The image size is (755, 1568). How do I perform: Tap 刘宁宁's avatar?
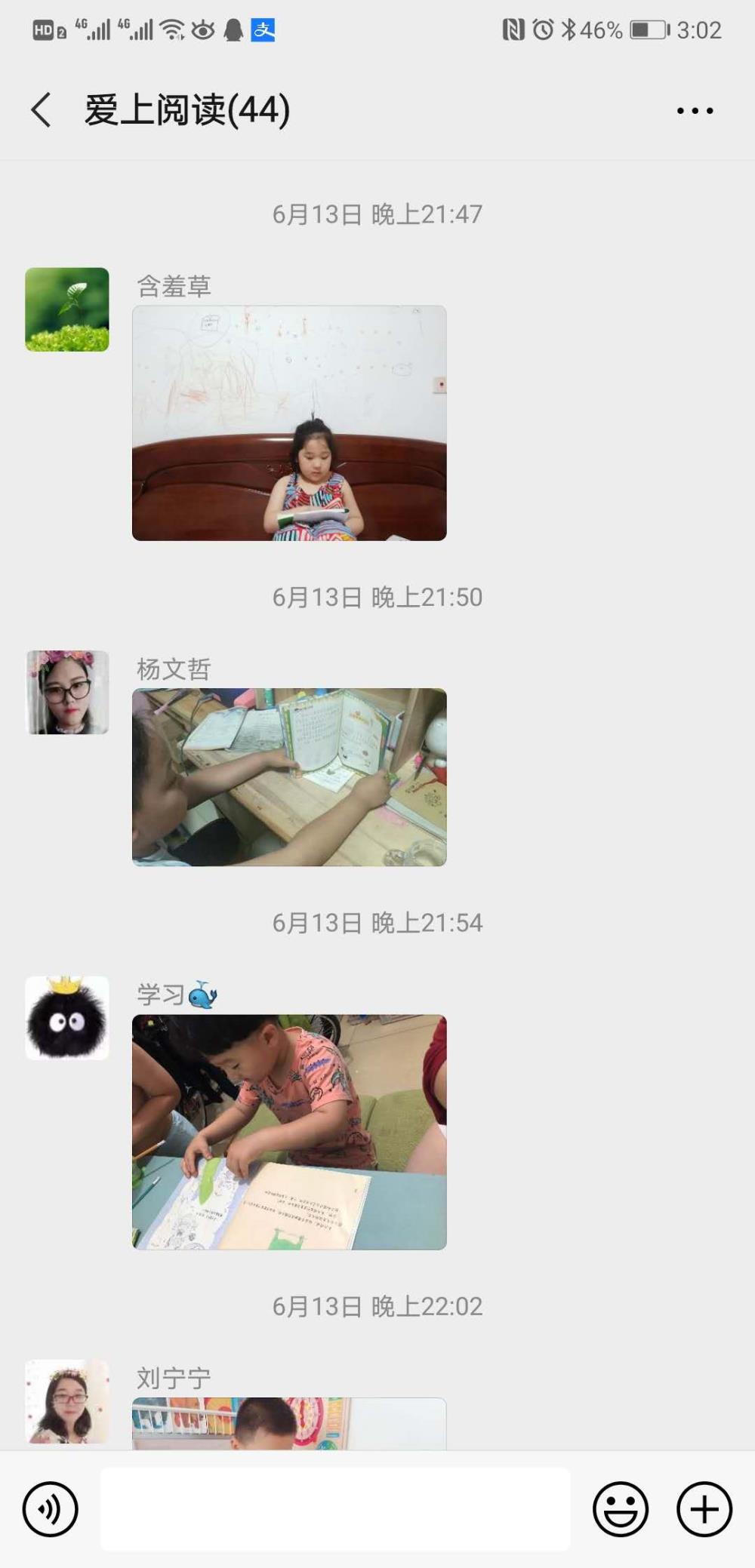[67, 1401]
